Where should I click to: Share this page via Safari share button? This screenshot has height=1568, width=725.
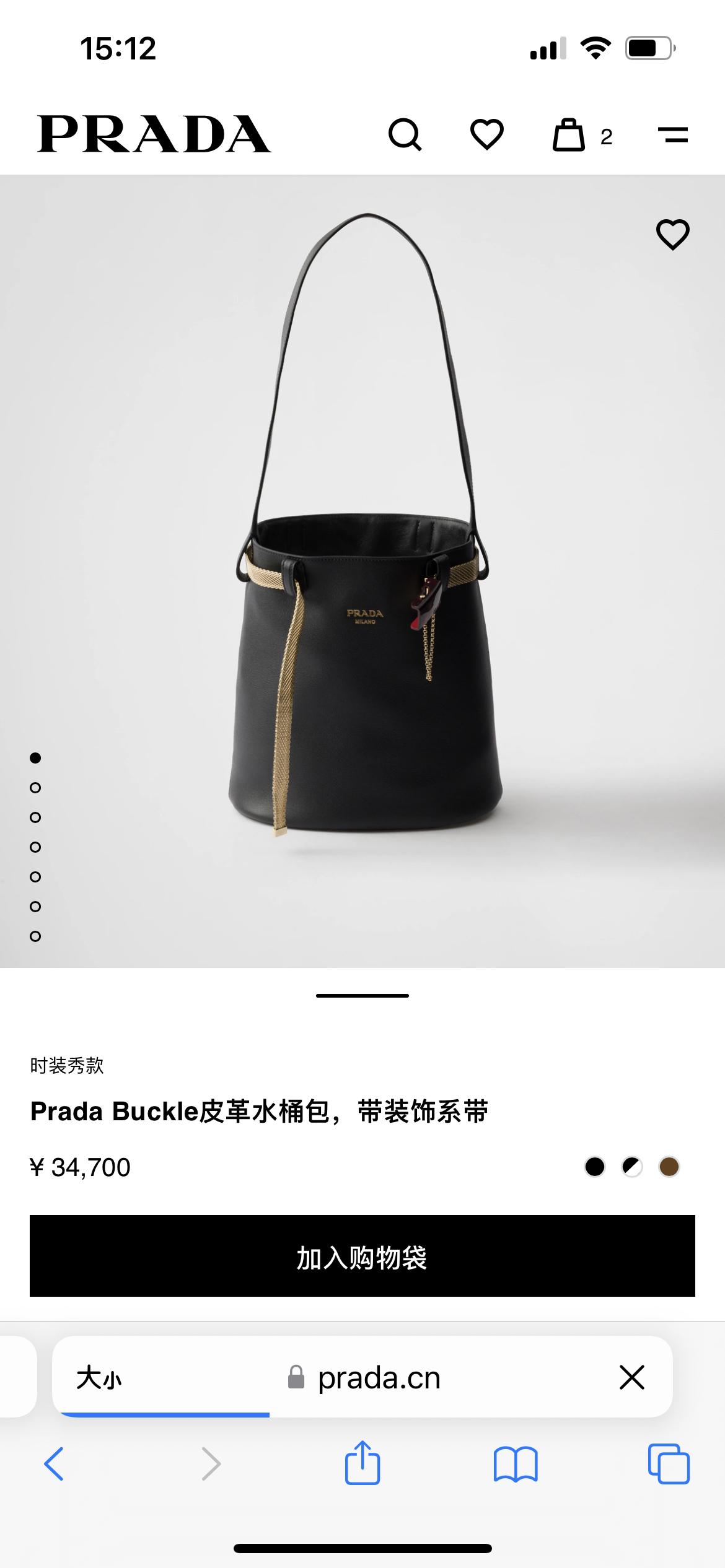pos(362,1464)
